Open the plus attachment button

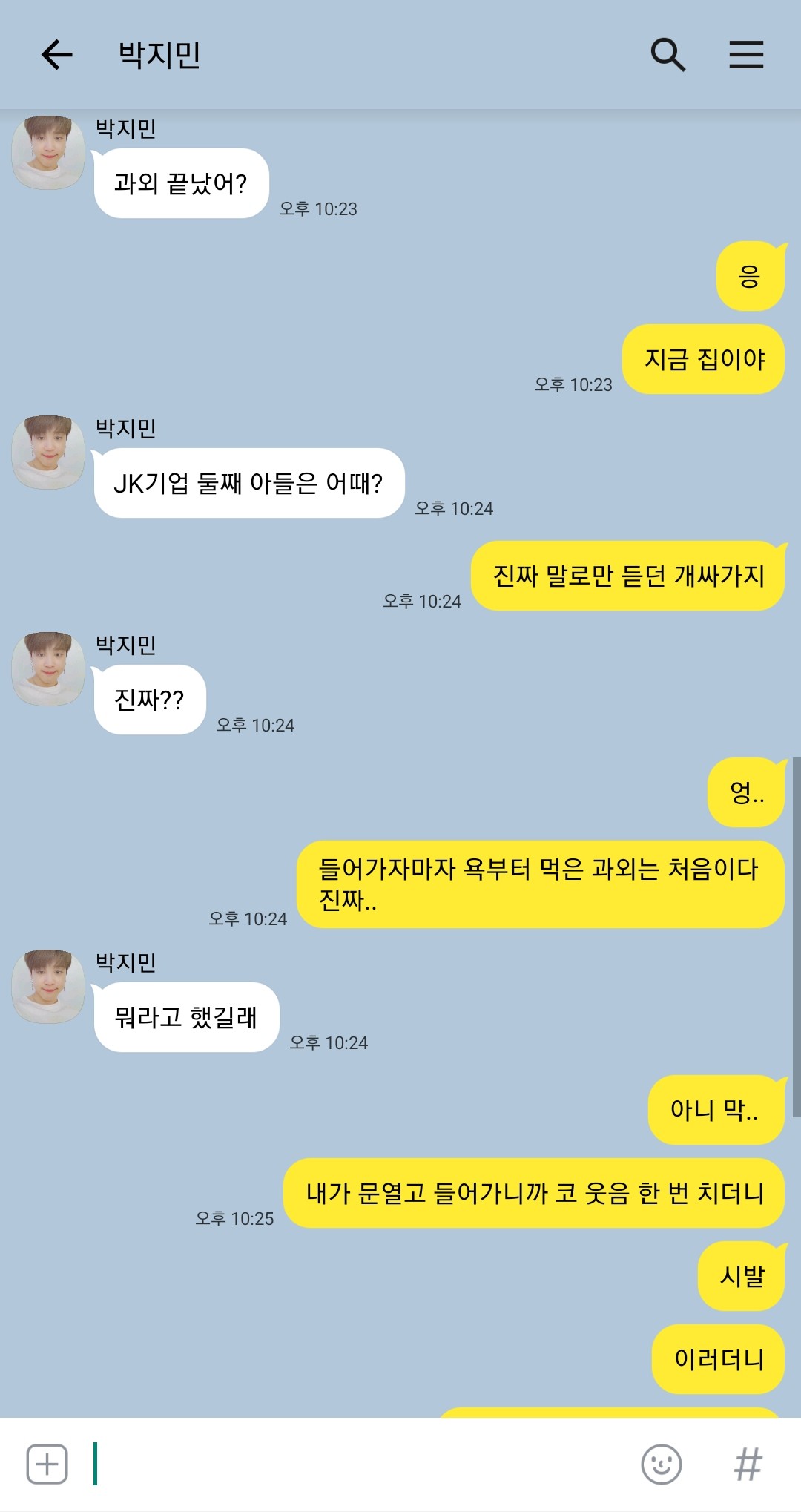[x=47, y=1465]
